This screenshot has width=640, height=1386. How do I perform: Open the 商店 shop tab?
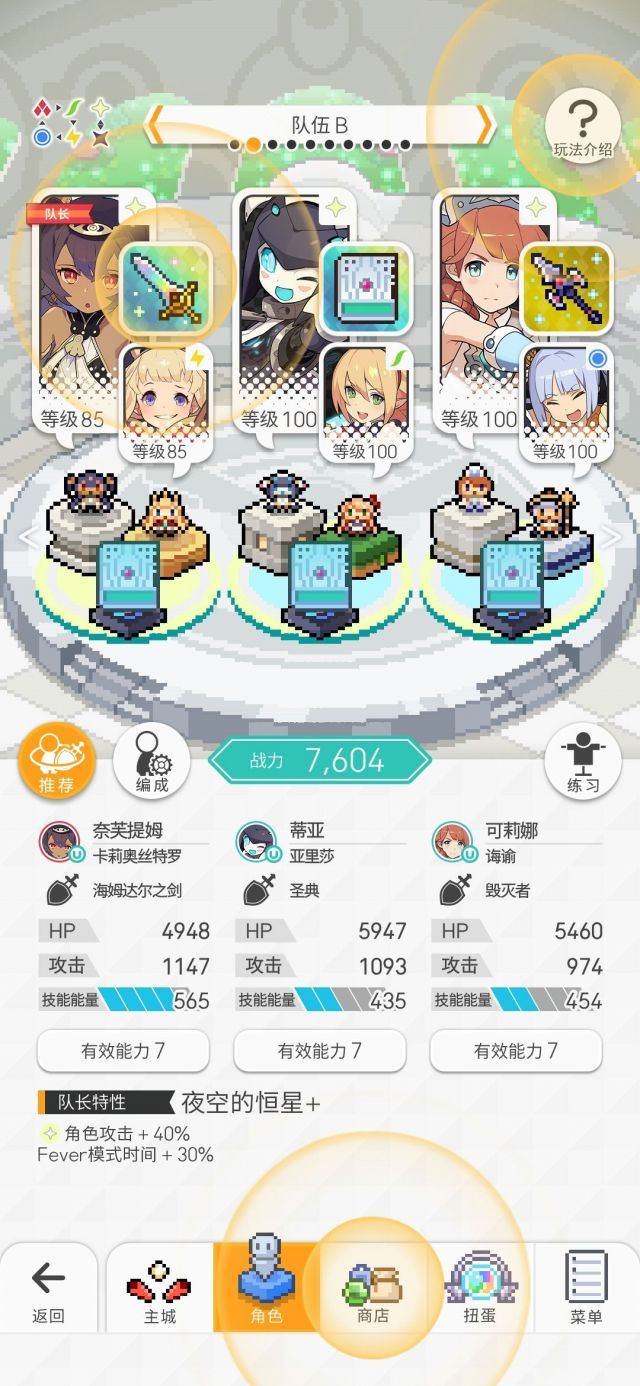click(372, 1290)
